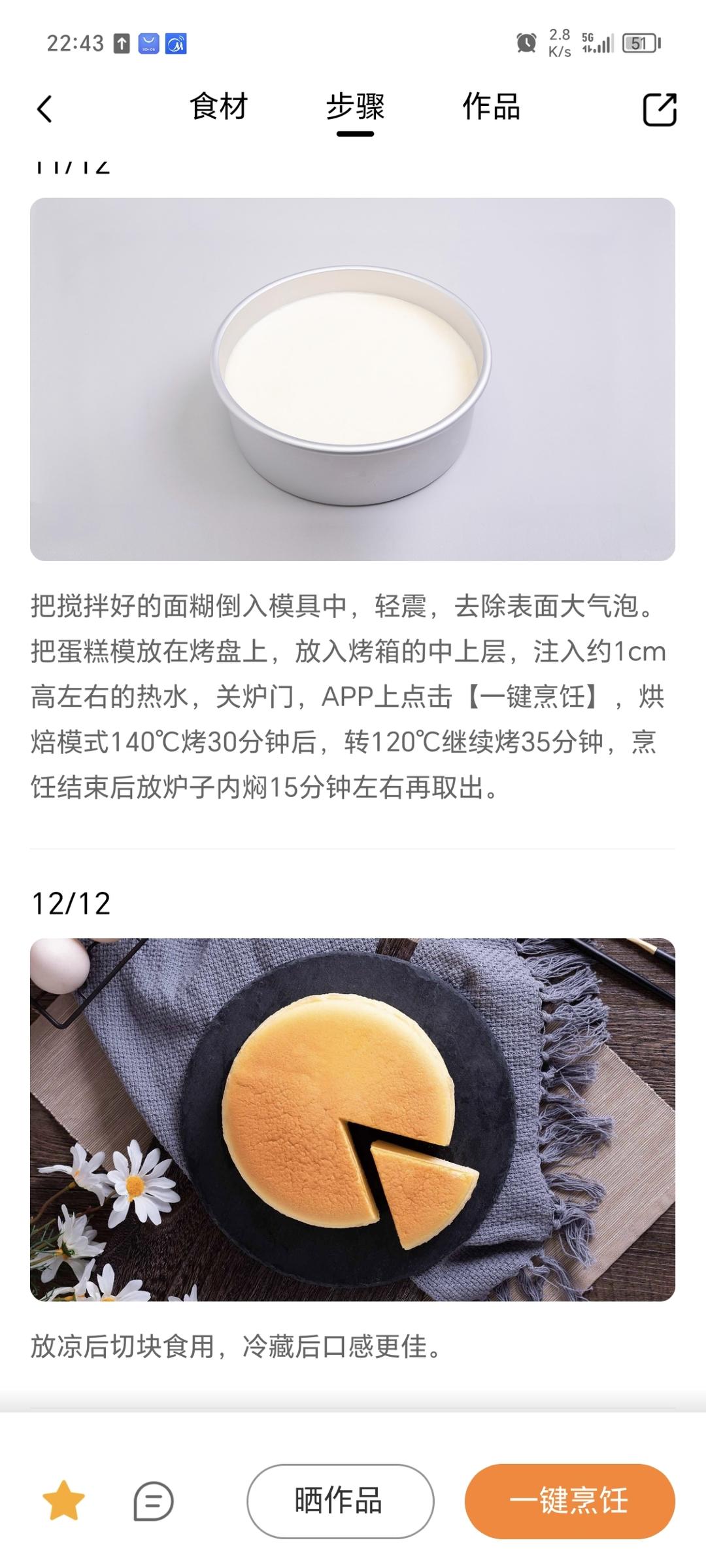Switch to the 食材 tab
The width and height of the screenshot is (706, 1568).
[x=218, y=107]
